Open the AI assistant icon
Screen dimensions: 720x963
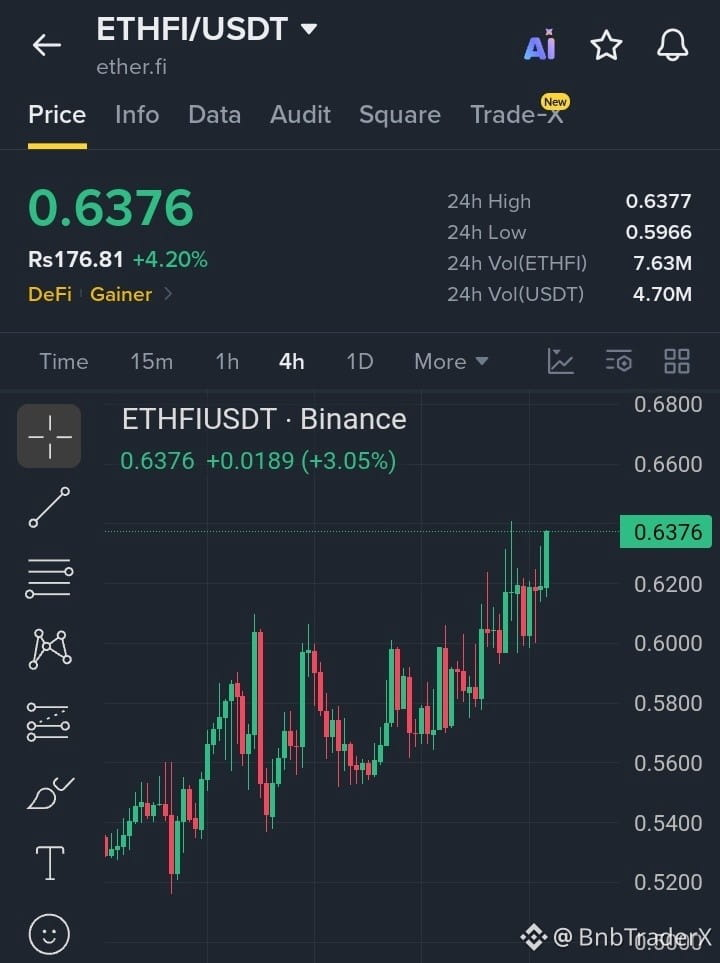pos(540,45)
